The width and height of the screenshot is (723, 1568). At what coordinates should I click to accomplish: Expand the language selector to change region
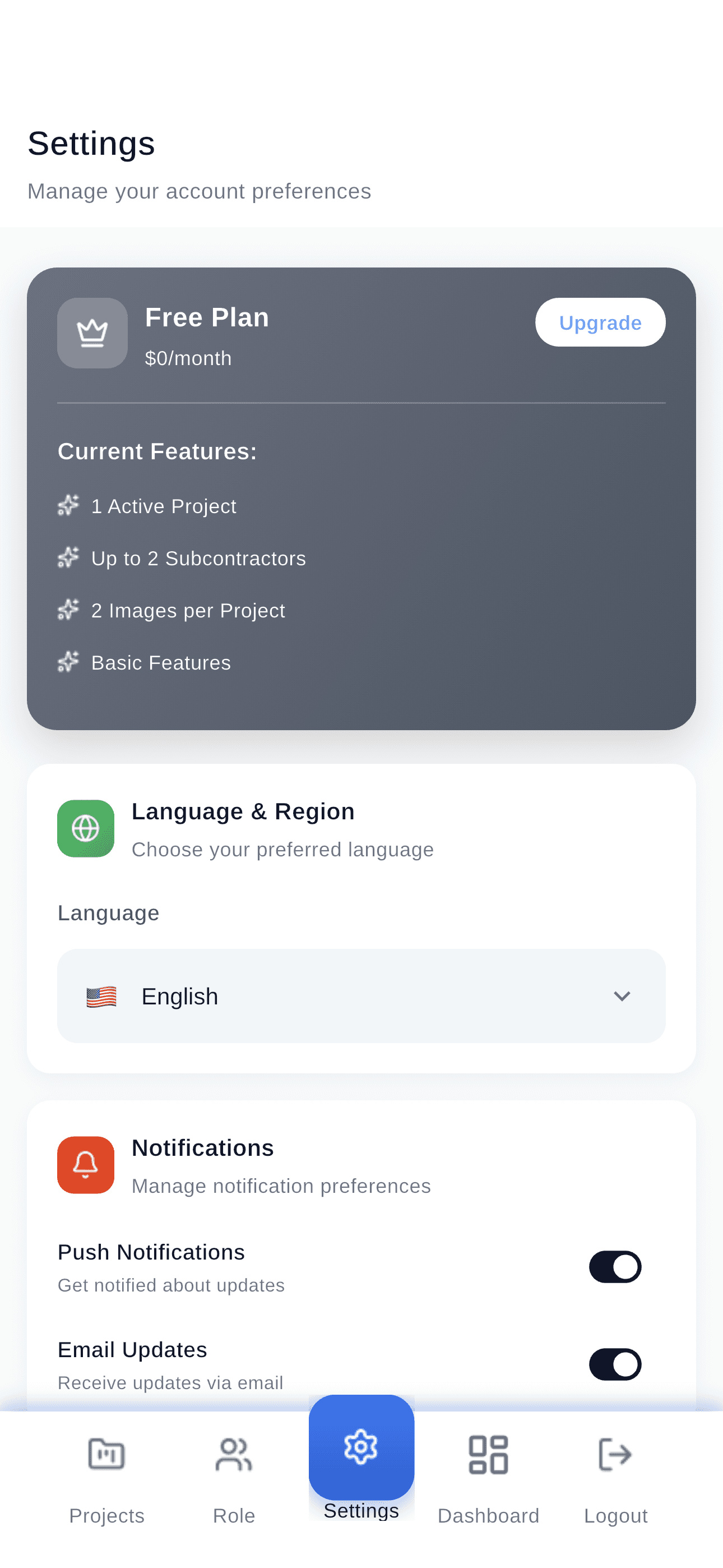pos(361,996)
